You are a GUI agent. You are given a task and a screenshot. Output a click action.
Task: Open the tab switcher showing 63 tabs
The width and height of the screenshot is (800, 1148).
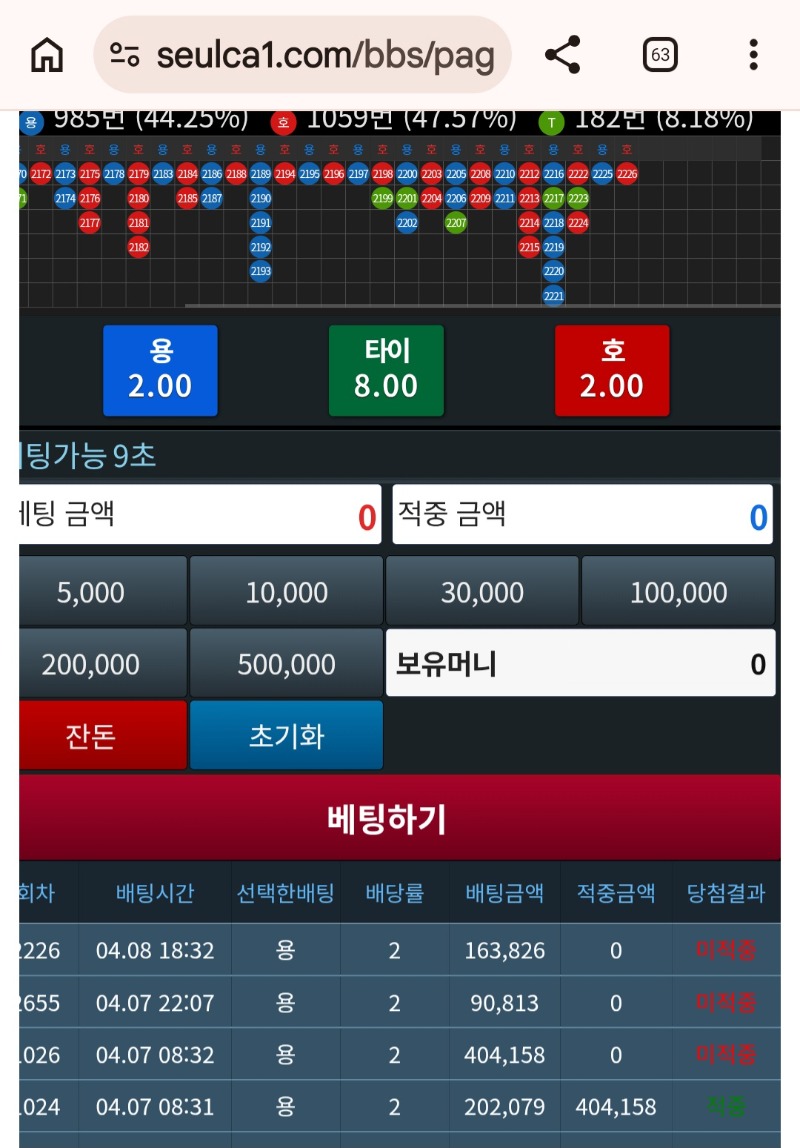(660, 55)
